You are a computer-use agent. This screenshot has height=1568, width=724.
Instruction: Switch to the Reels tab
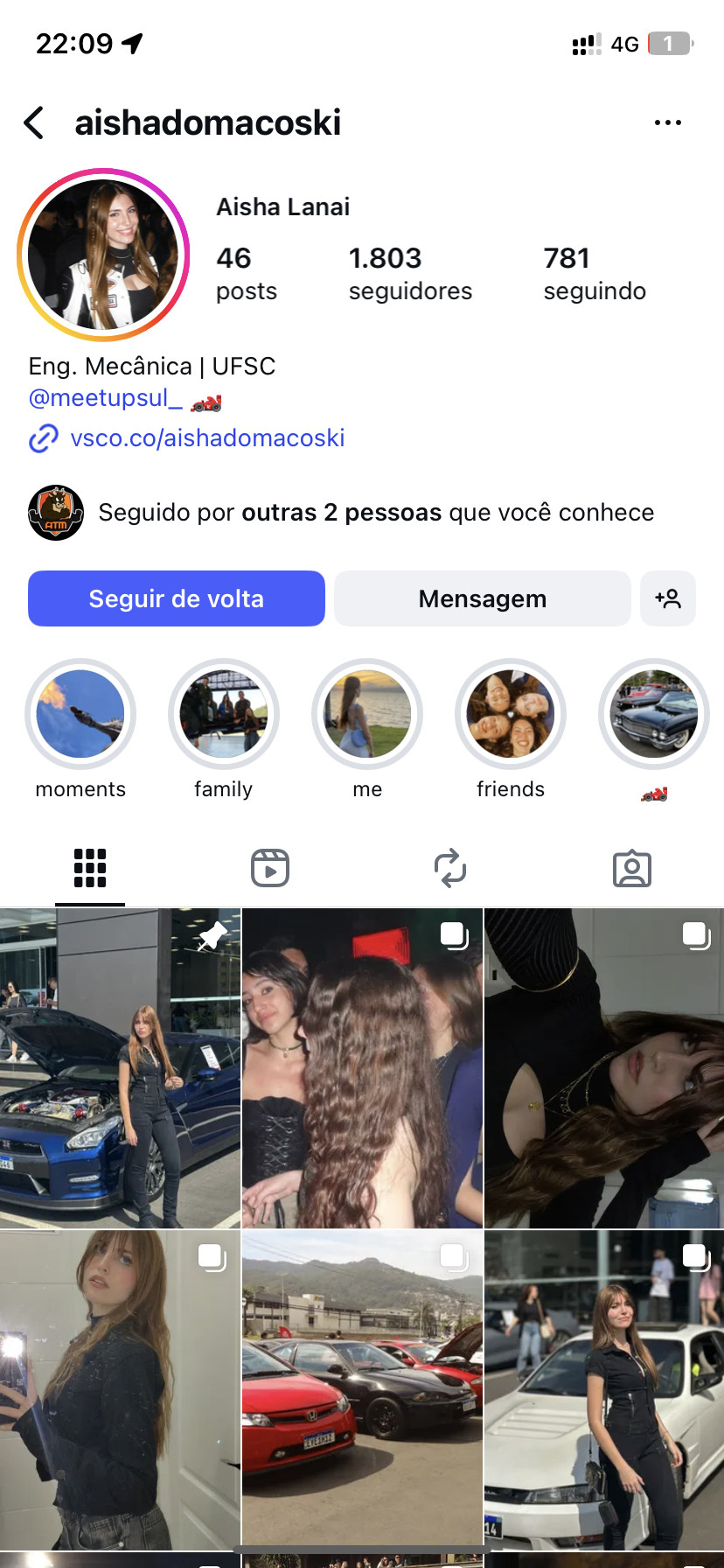pyautogui.click(x=270, y=868)
